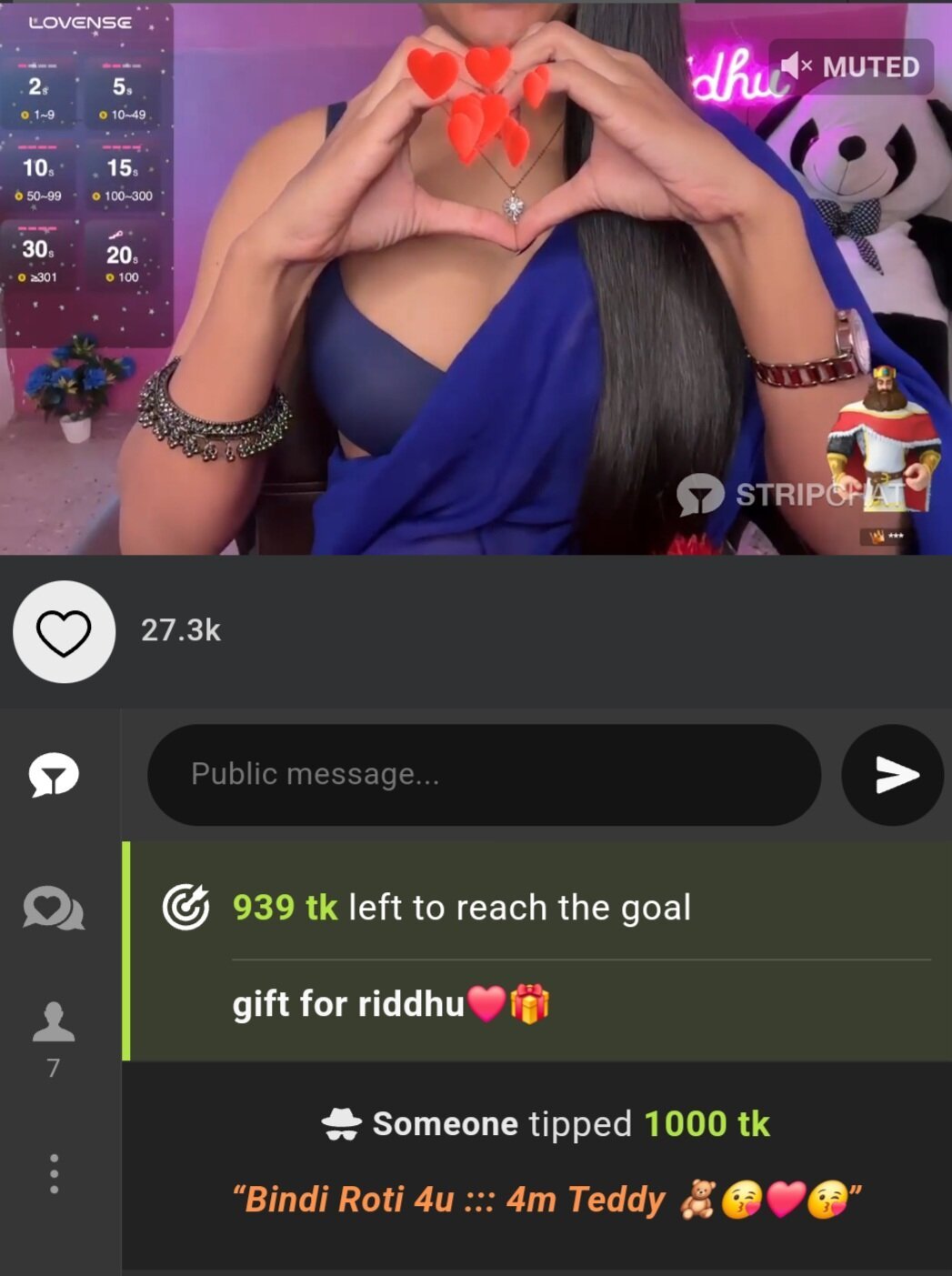The height and width of the screenshot is (1276, 952).
Task: Tap the Public message input field
Action: (484, 774)
